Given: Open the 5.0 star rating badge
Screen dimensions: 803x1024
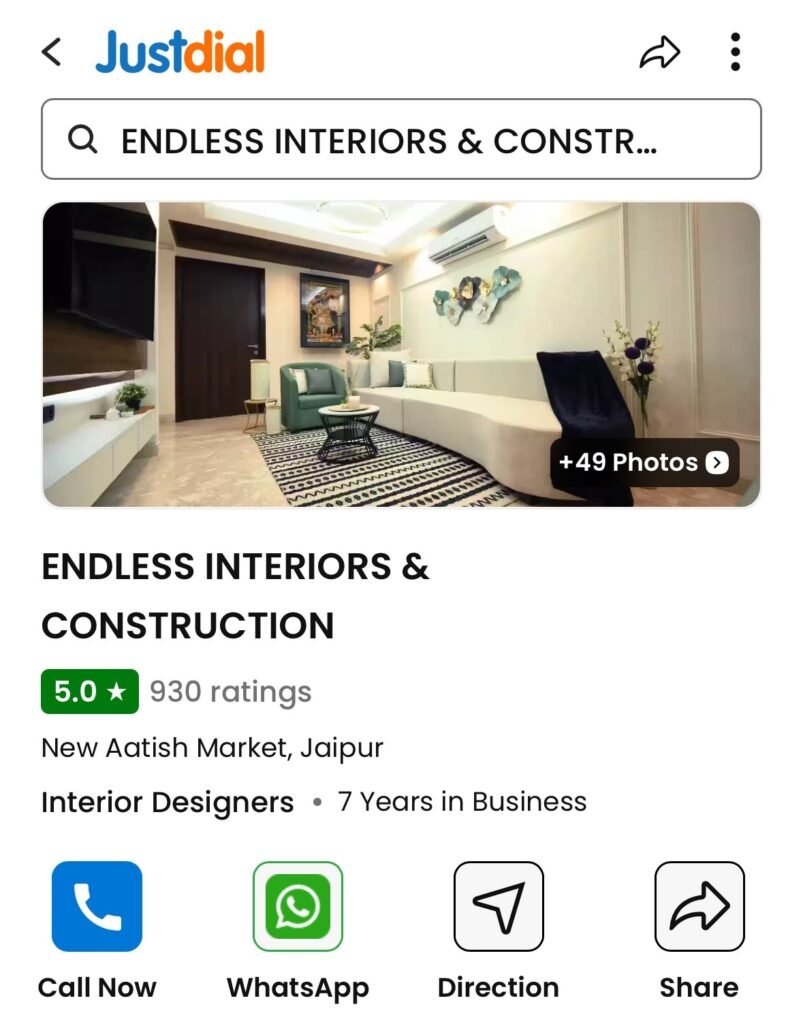Looking at the screenshot, I should click(90, 692).
